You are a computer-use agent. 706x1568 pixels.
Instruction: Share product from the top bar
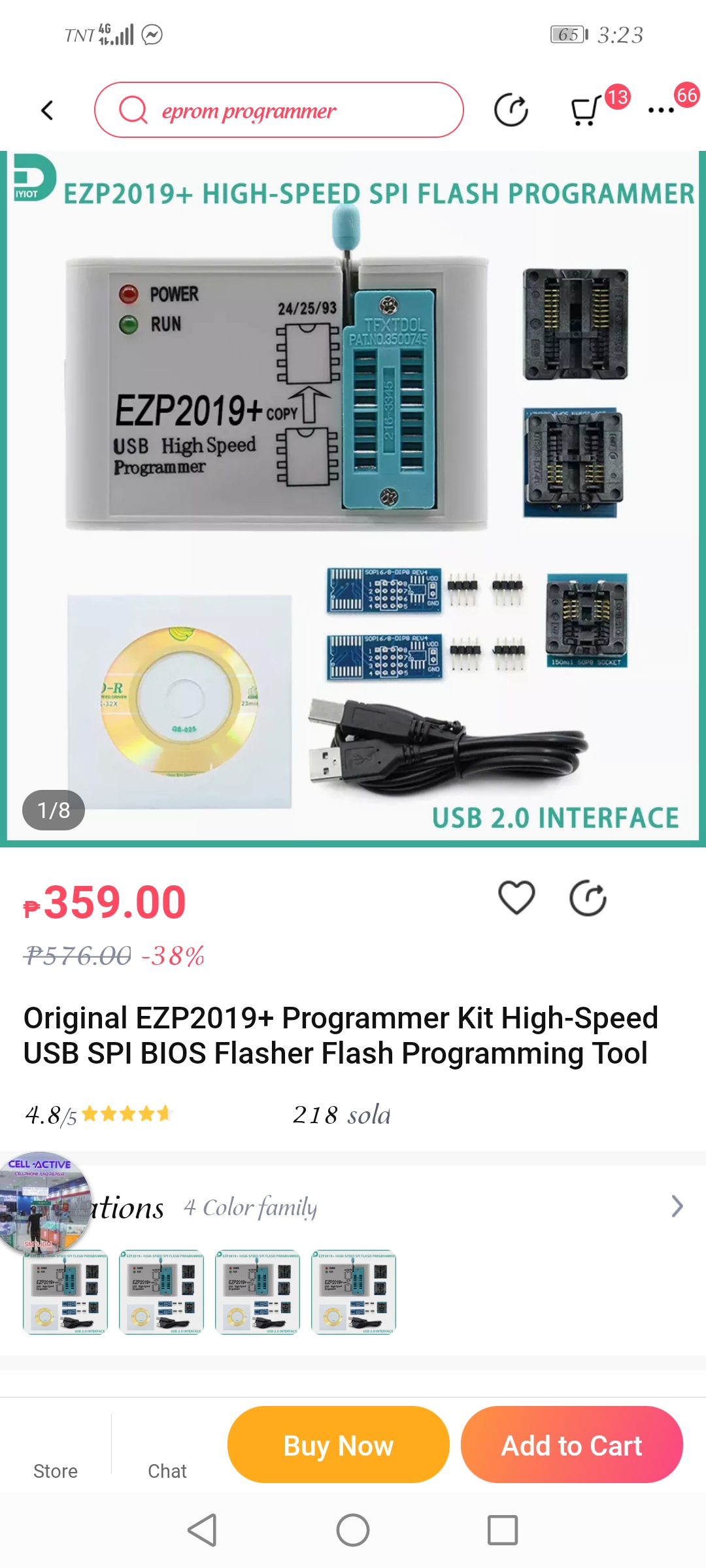coord(511,110)
